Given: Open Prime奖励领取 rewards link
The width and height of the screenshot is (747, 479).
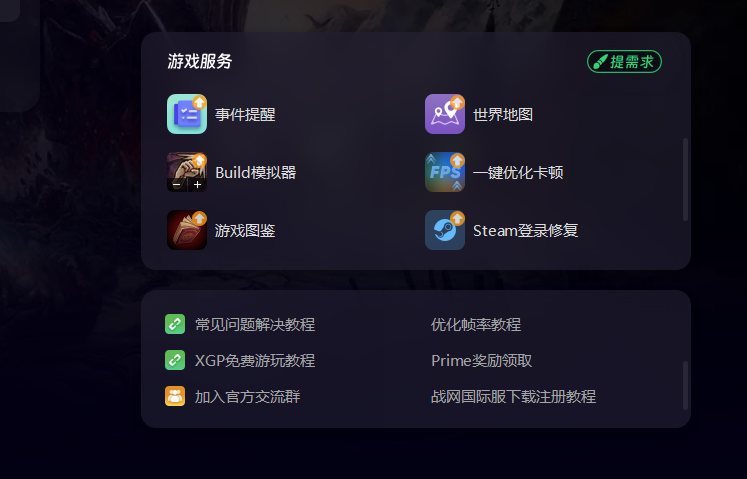Looking at the screenshot, I should (481, 360).
